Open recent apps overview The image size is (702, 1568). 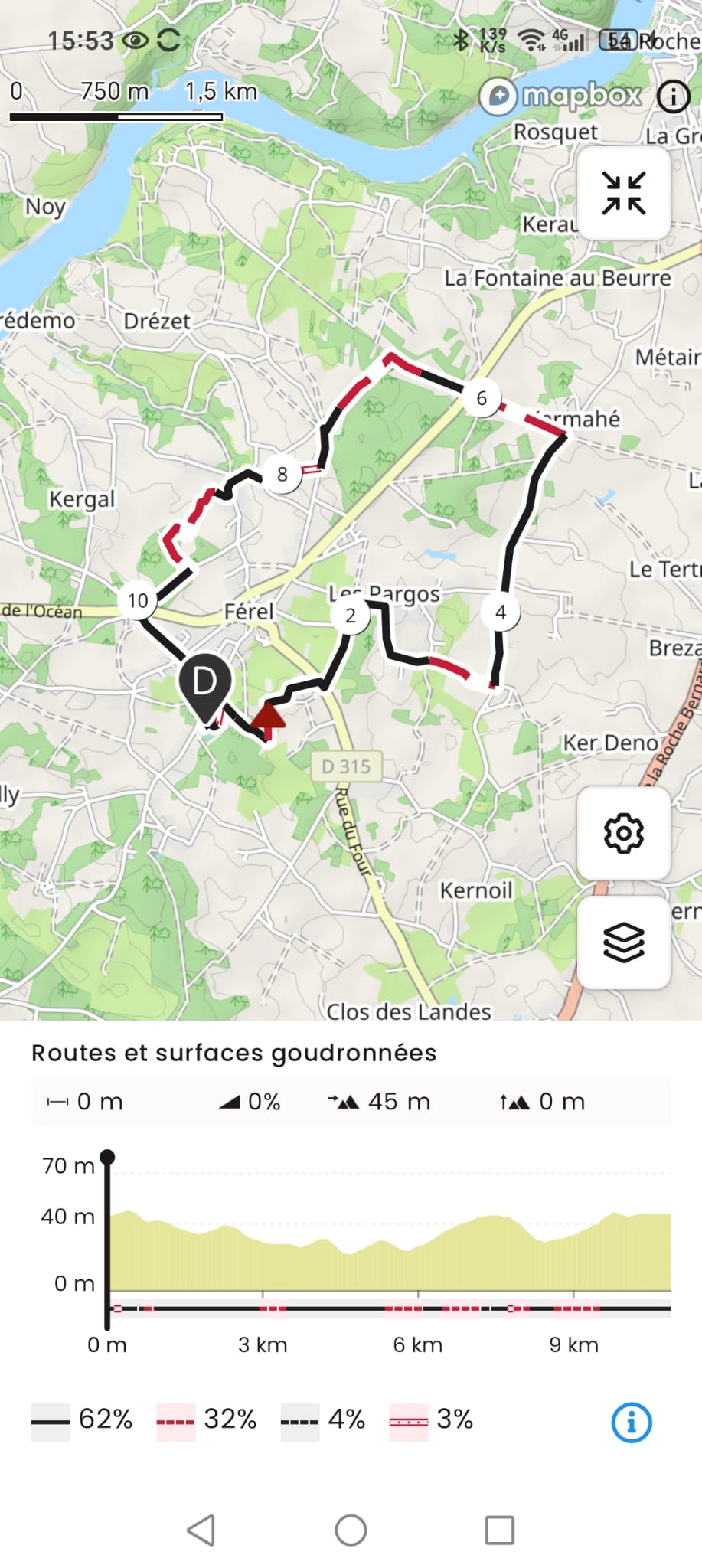[499, 1530]
